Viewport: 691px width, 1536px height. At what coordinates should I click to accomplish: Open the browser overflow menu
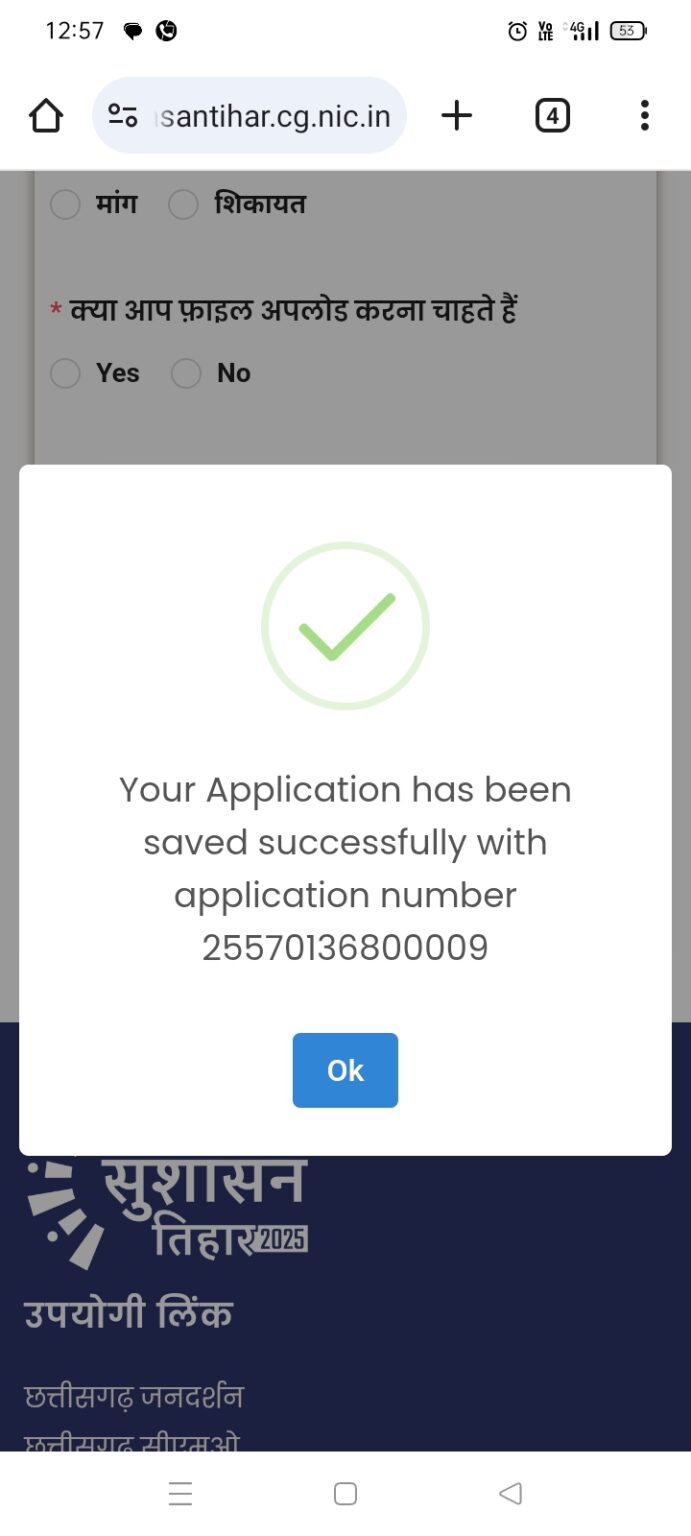pyautogui.click(x=645, y=116)
